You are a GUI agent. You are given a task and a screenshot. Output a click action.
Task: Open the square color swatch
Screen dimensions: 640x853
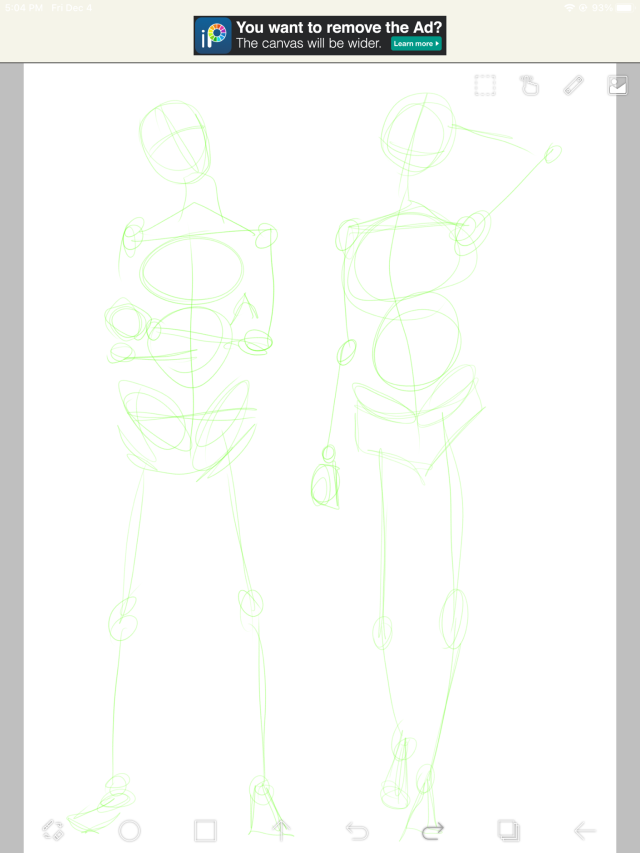[x=205, y=830]
